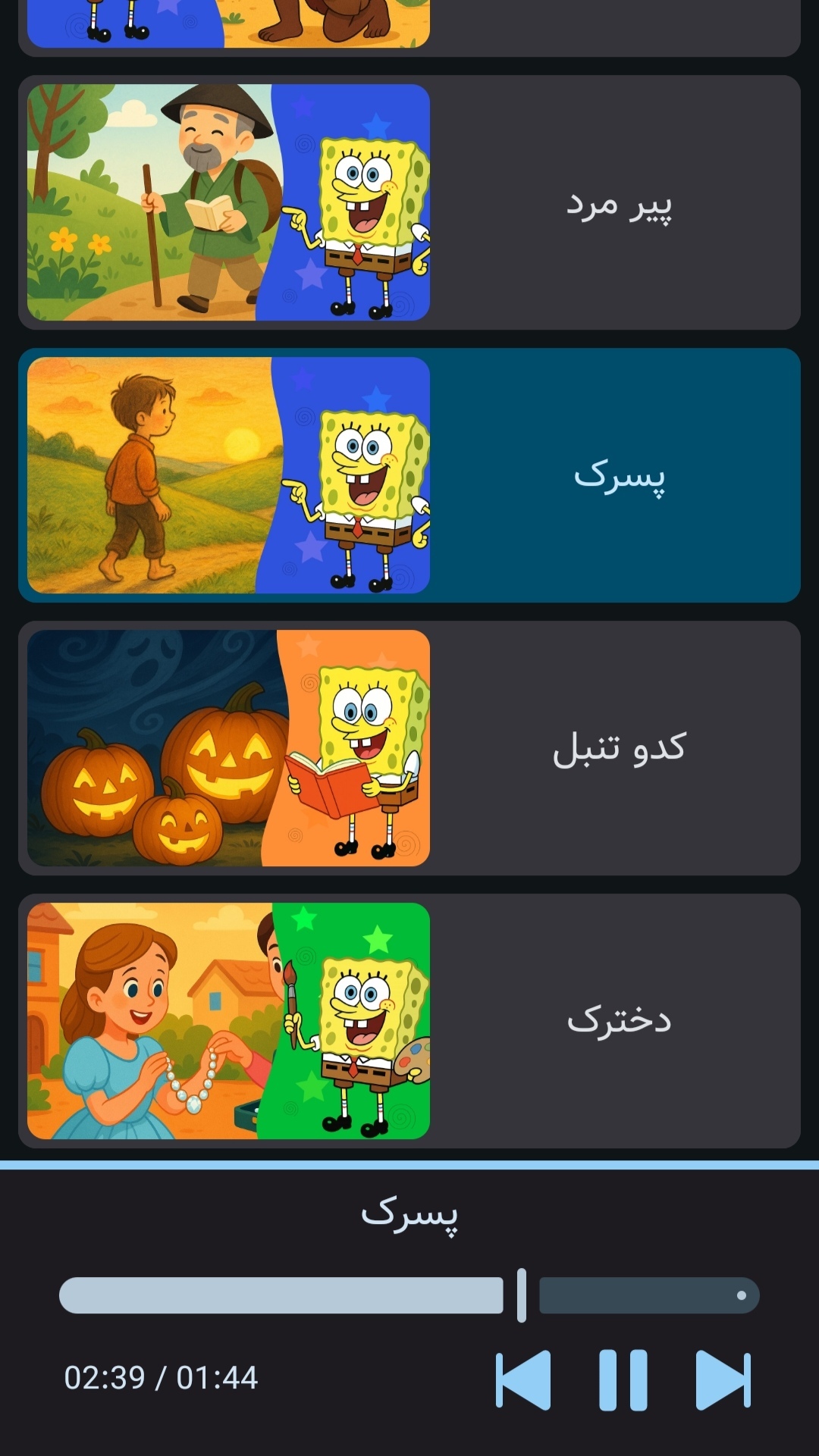Select the پسرک story card
Screen dimensions: 819x1456
click(409, 475)
